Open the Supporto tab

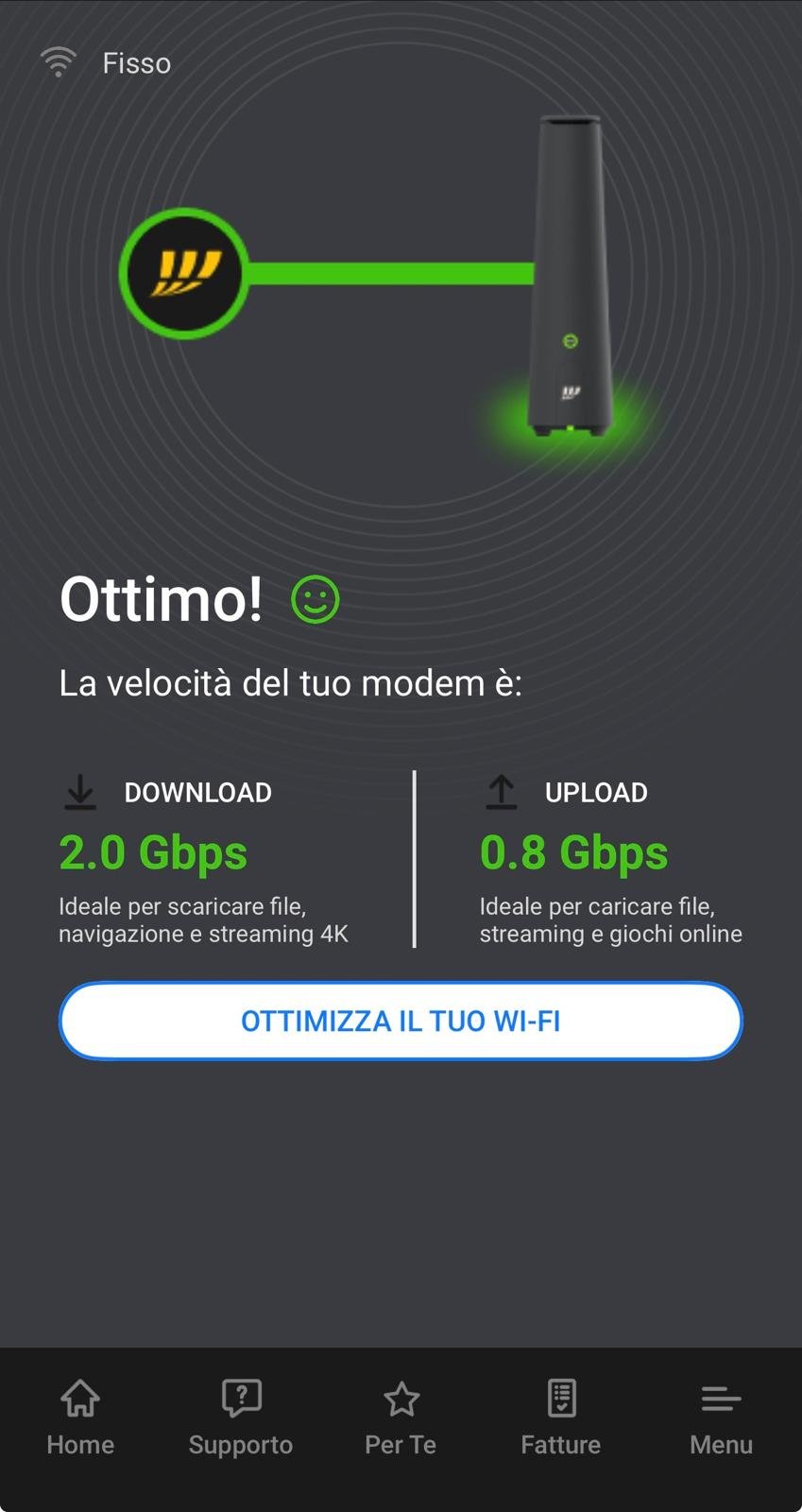click(240, 1417)
